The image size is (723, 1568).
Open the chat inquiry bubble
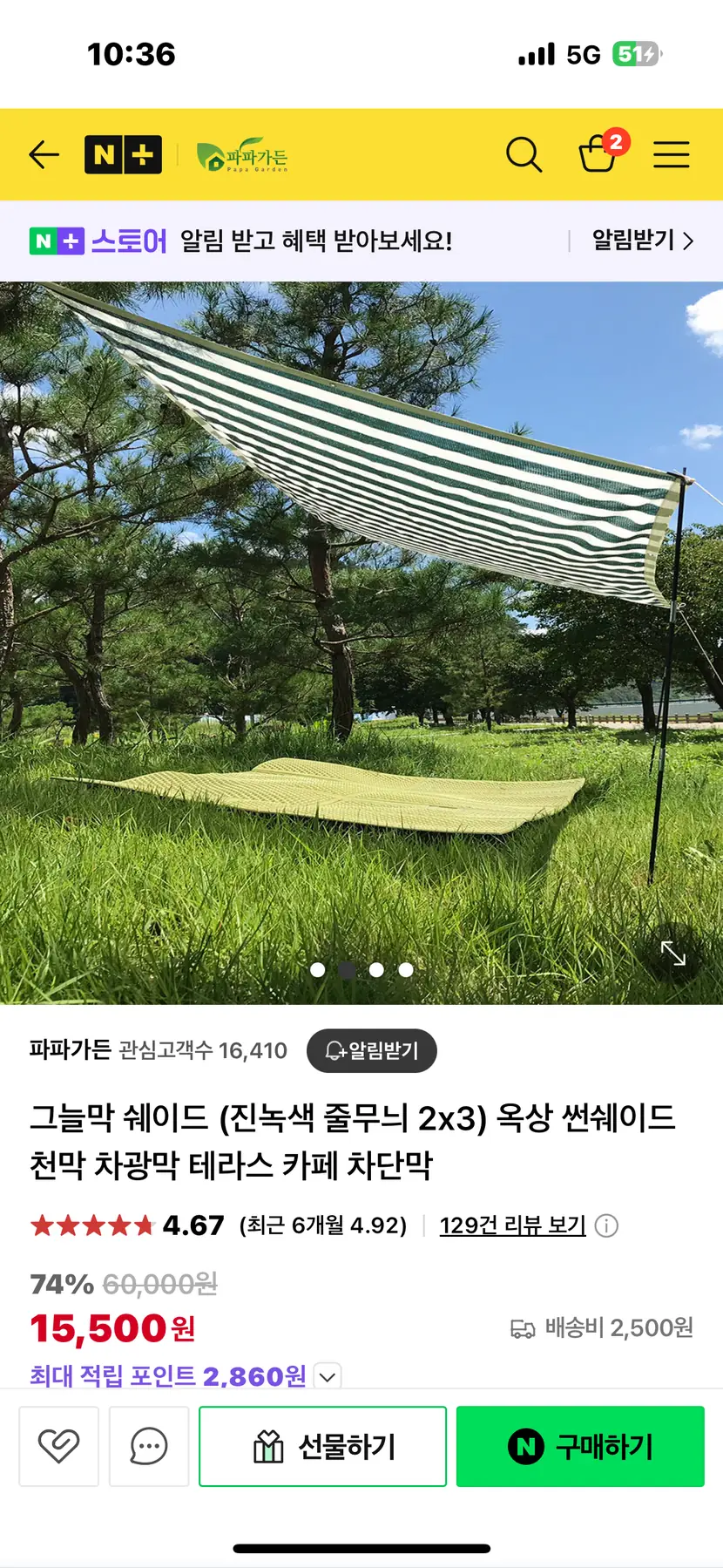[x=149, y=1446]
